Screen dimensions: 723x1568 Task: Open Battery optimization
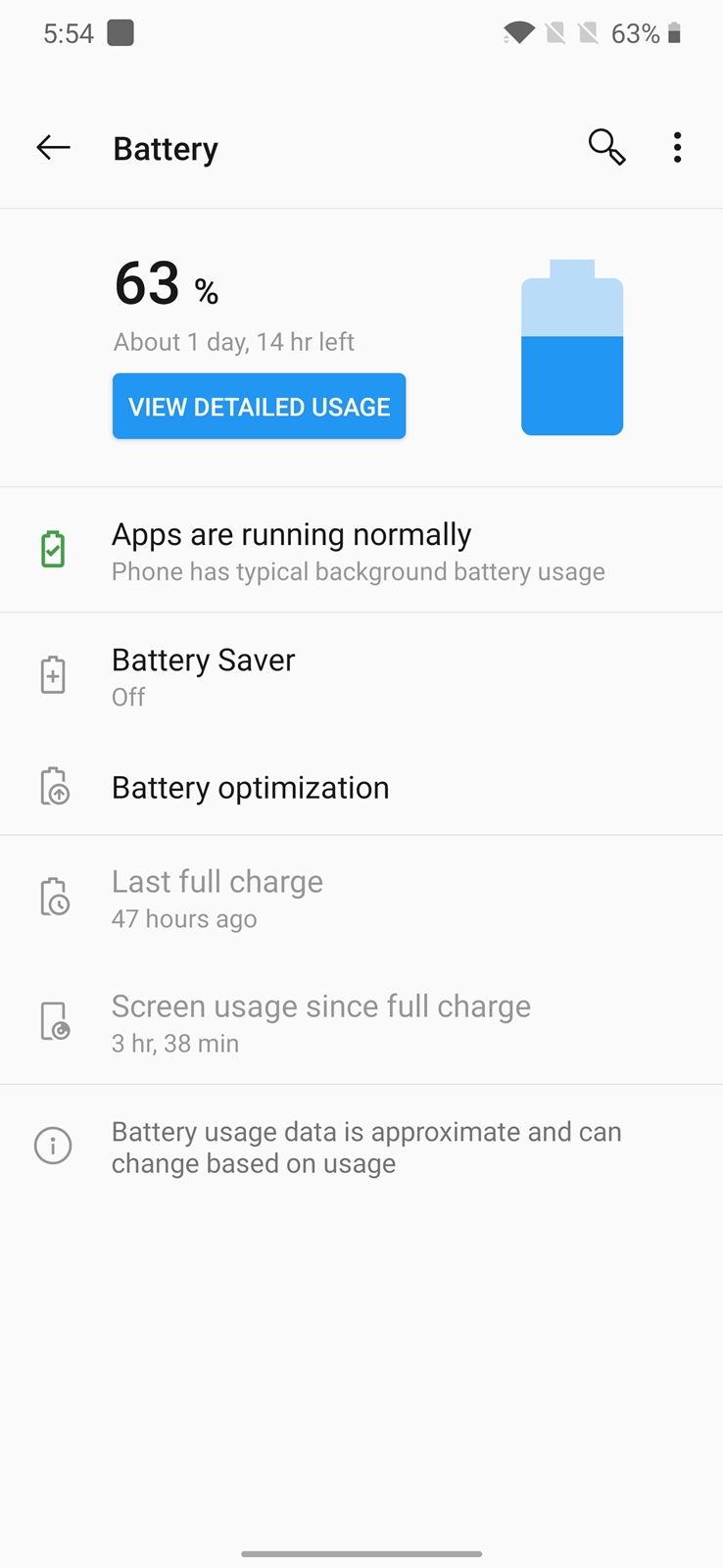(x=361, y=787)
